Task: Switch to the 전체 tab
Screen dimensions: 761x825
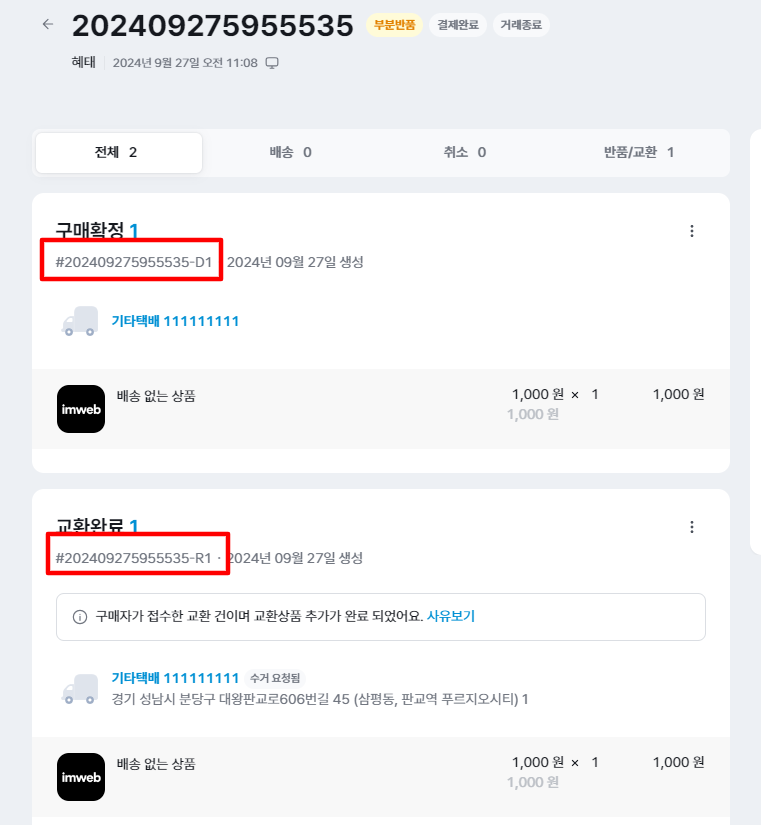Action: (x=118, y=153)
